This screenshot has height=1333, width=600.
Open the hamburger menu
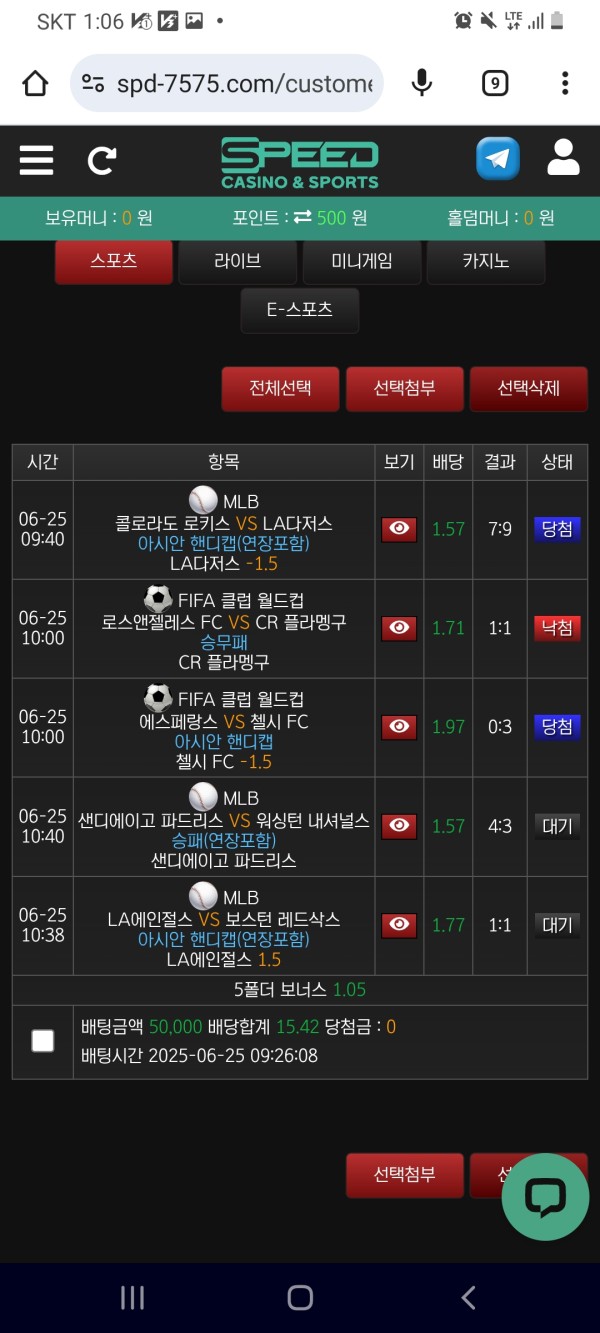(36, 160)
